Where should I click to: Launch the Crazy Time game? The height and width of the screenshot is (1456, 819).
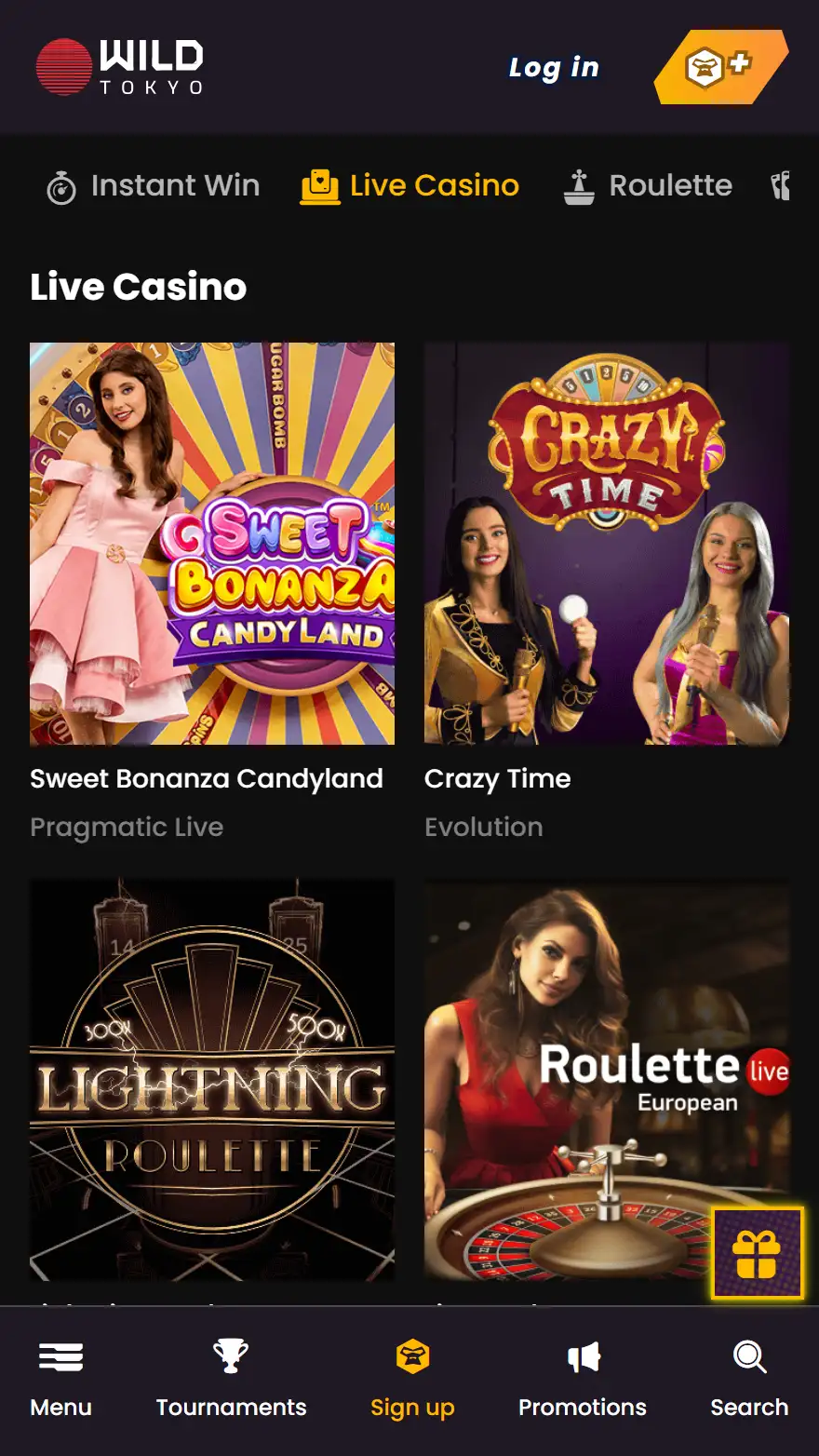[x=607, y=544]
